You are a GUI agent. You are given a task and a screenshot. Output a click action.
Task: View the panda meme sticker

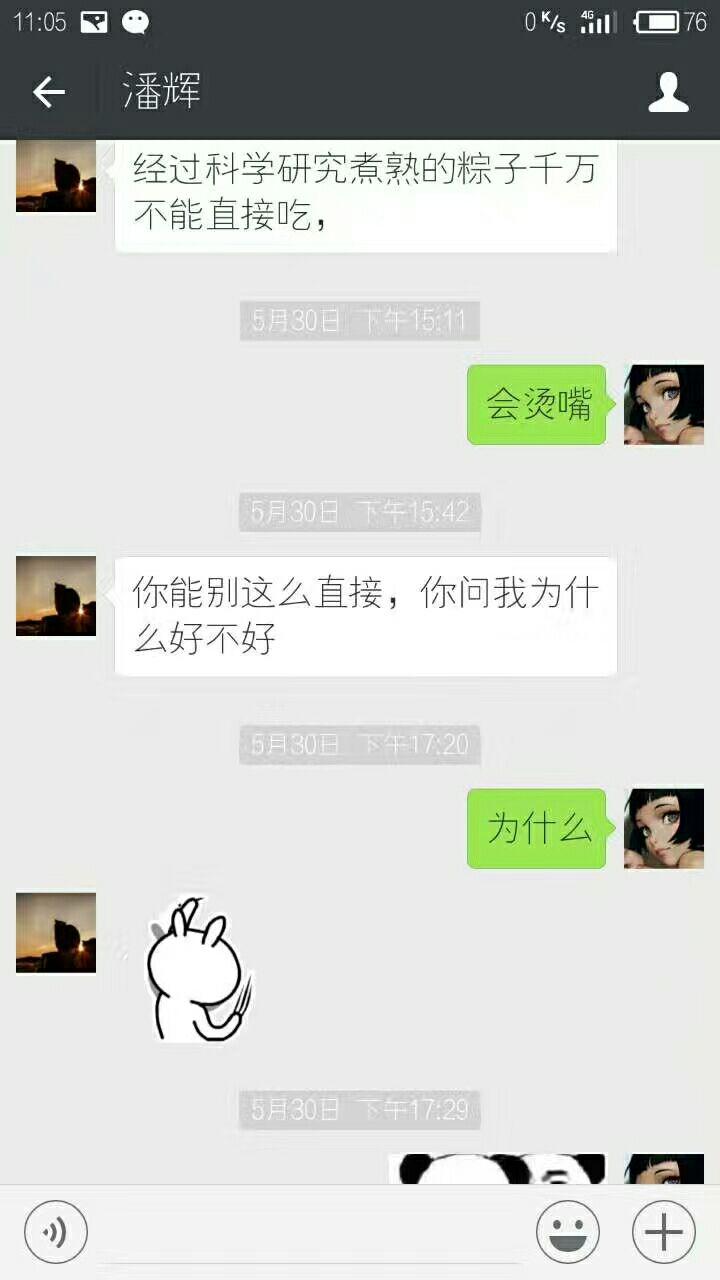pos(497,1168)
